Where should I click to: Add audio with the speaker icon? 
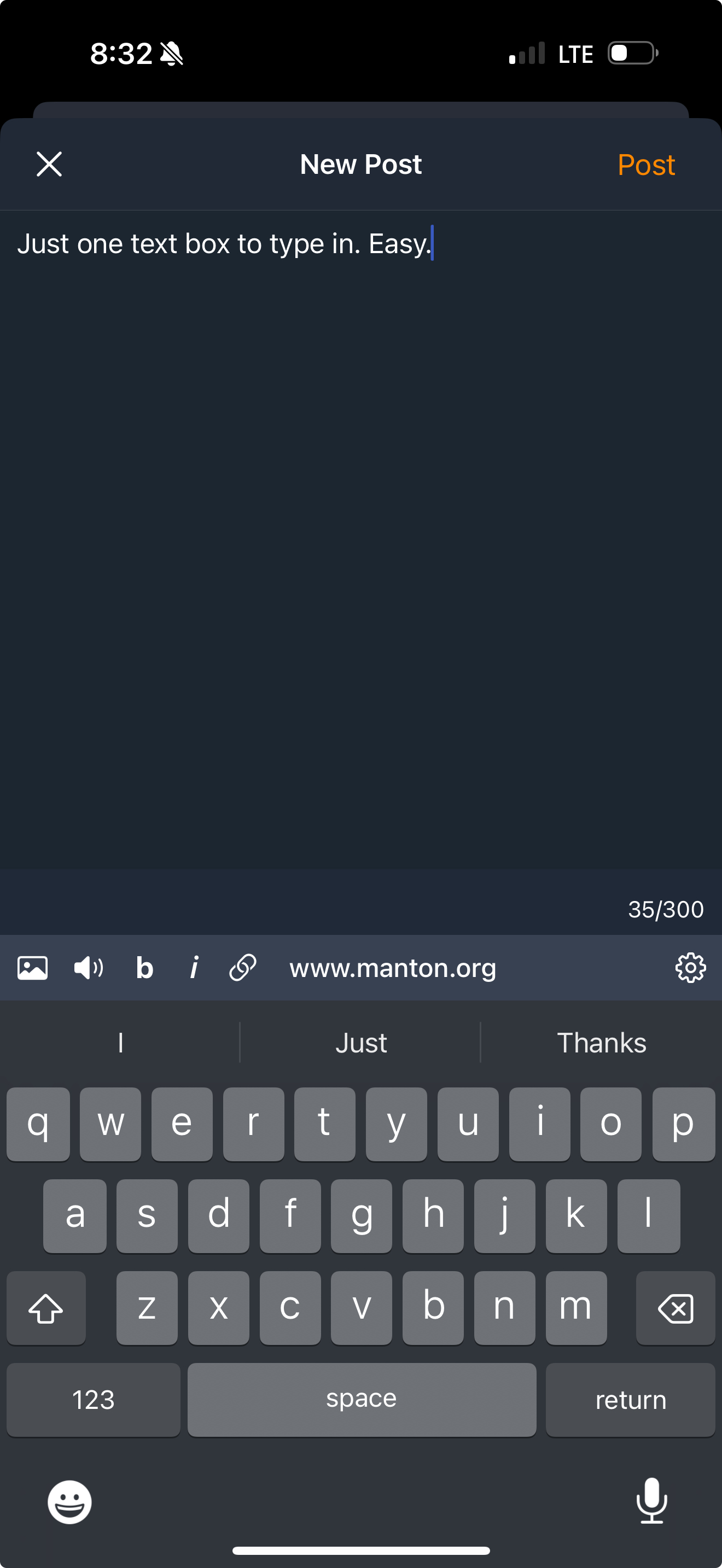click(x=89, y=968)
